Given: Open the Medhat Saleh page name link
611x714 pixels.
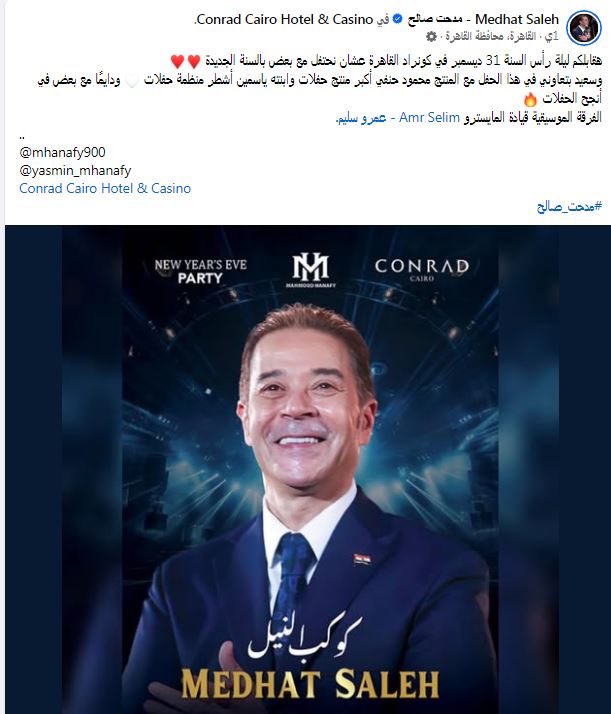Looking at the screenshot, I should pyautogui.click(x=490, y=19).
